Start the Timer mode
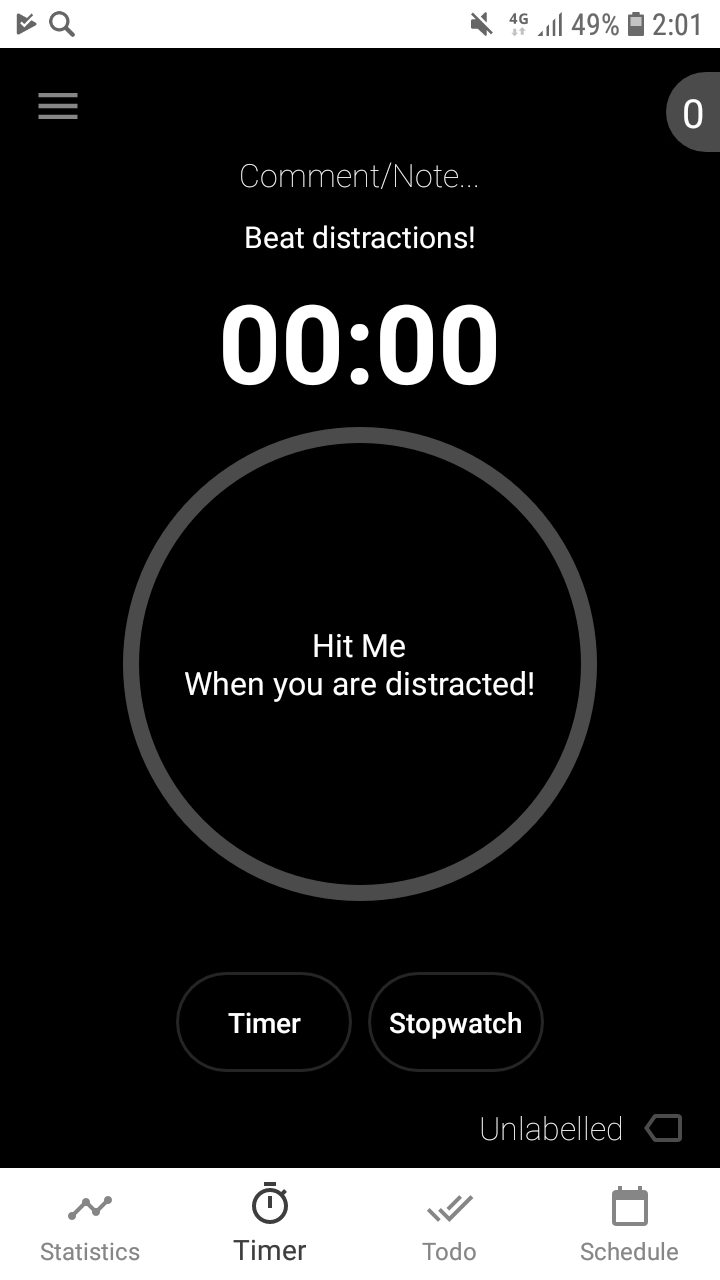 pyautogui.click(x=264, y=1023)
